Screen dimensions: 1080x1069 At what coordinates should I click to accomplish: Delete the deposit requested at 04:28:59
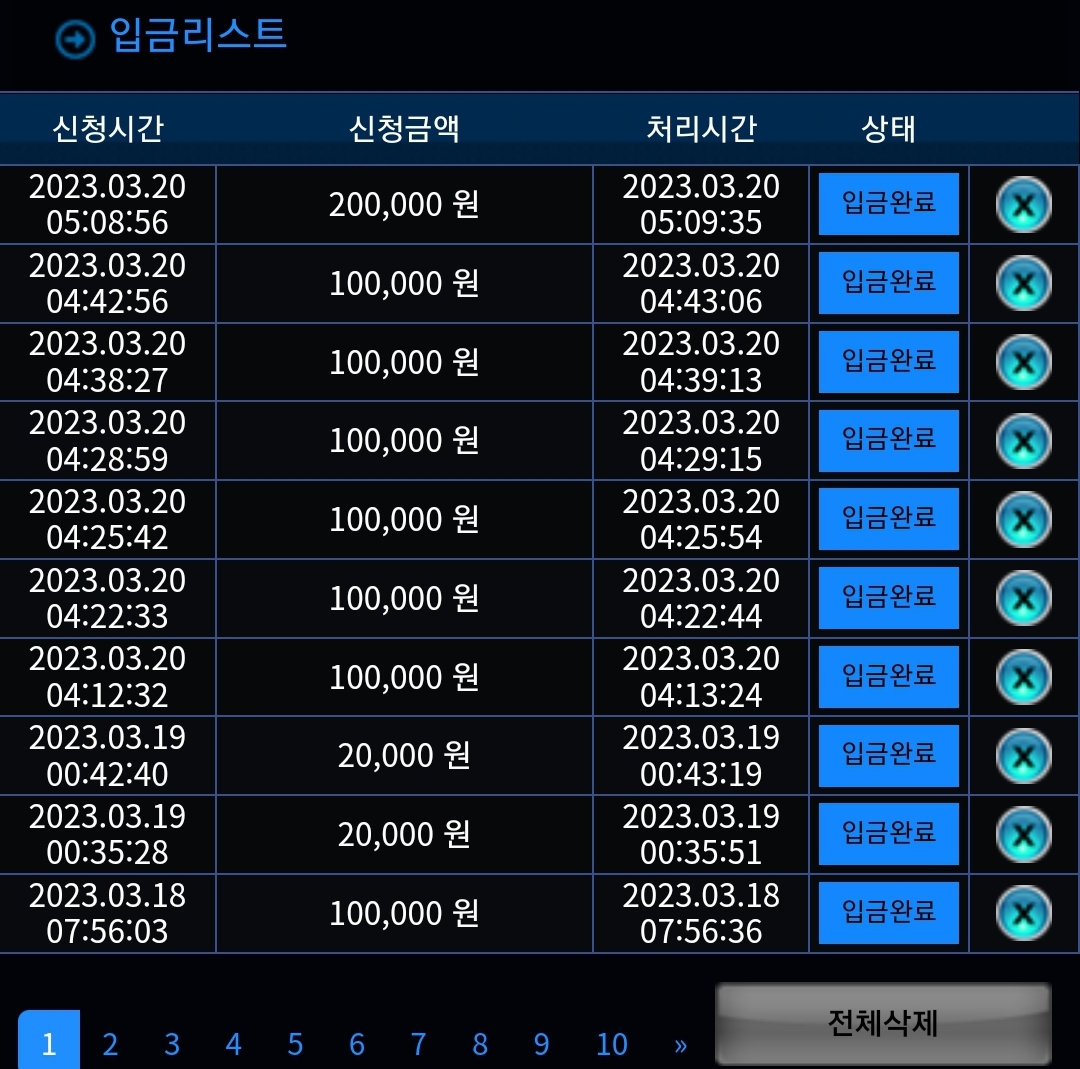click(x=1024, y=441)
